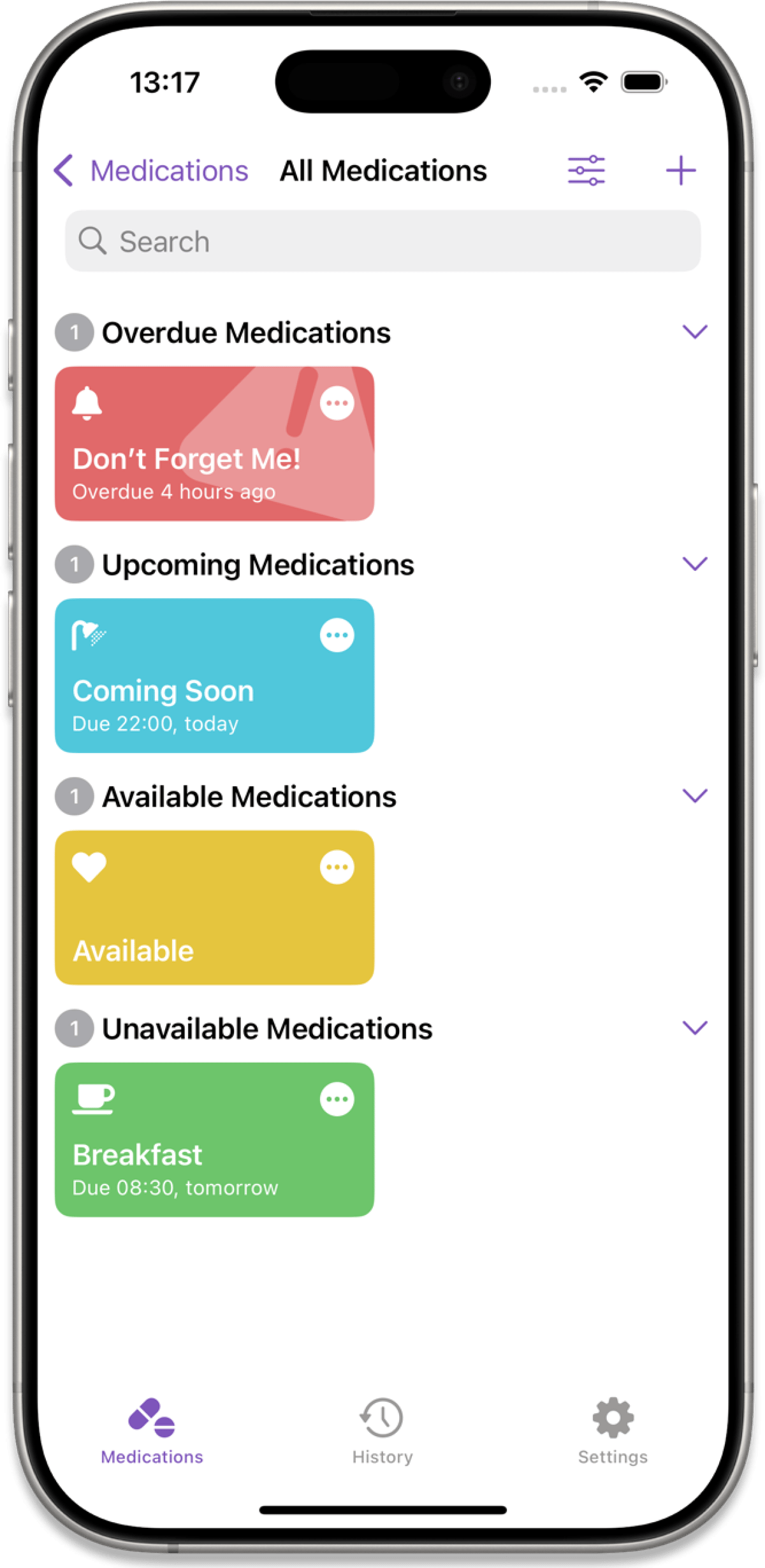
Task: Open more options on Available card
Action: tap(337, 867)
